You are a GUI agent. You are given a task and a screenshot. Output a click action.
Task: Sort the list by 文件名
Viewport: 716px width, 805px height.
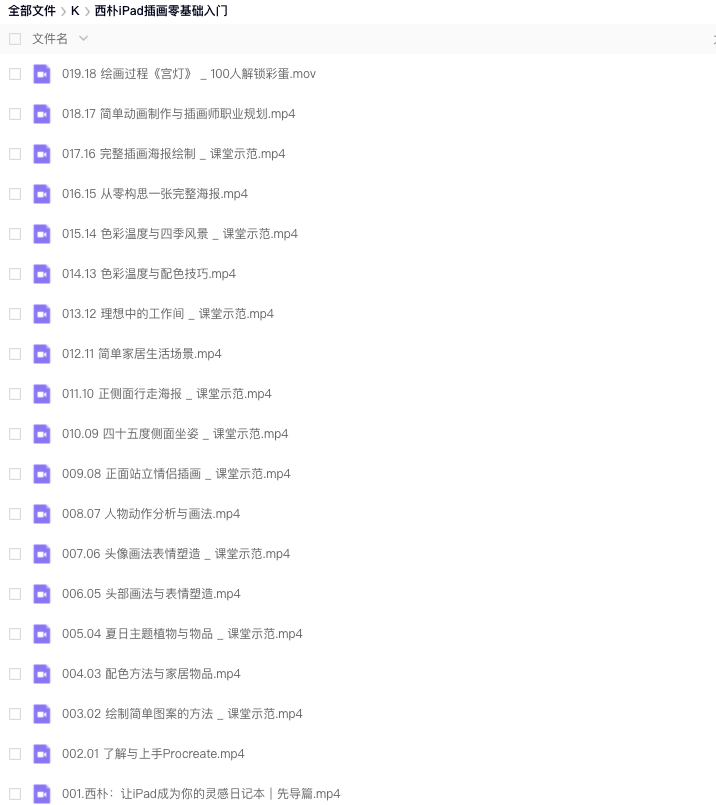point(51,39)
